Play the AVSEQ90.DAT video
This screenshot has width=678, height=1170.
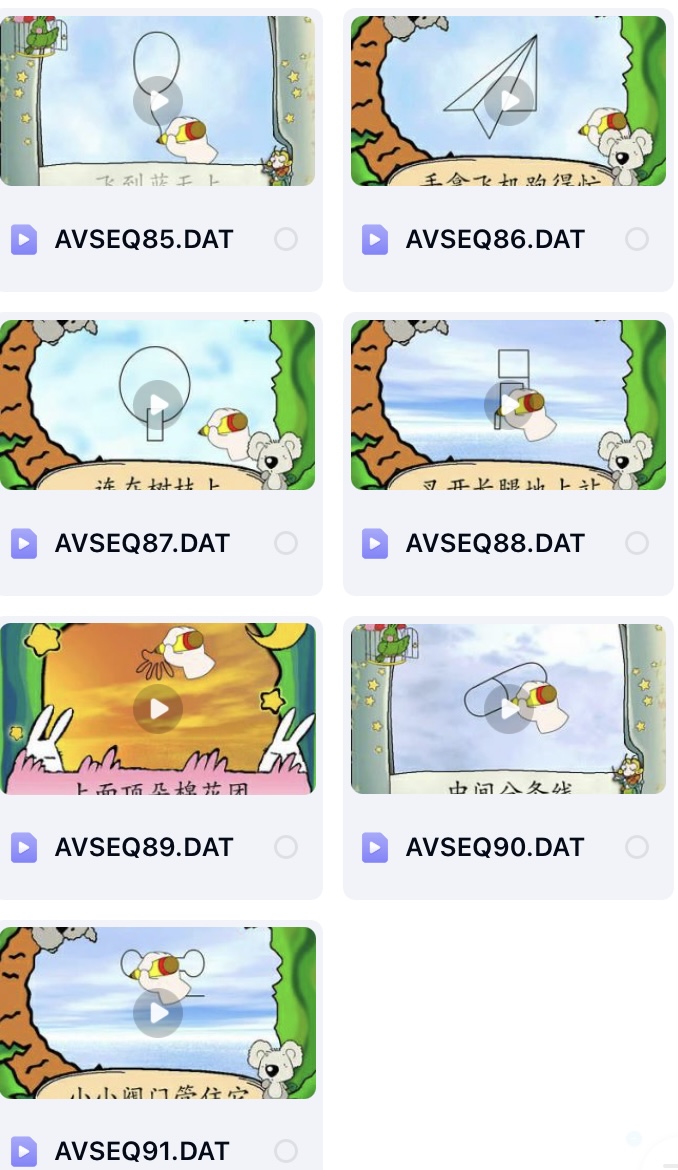coord(509,708)
